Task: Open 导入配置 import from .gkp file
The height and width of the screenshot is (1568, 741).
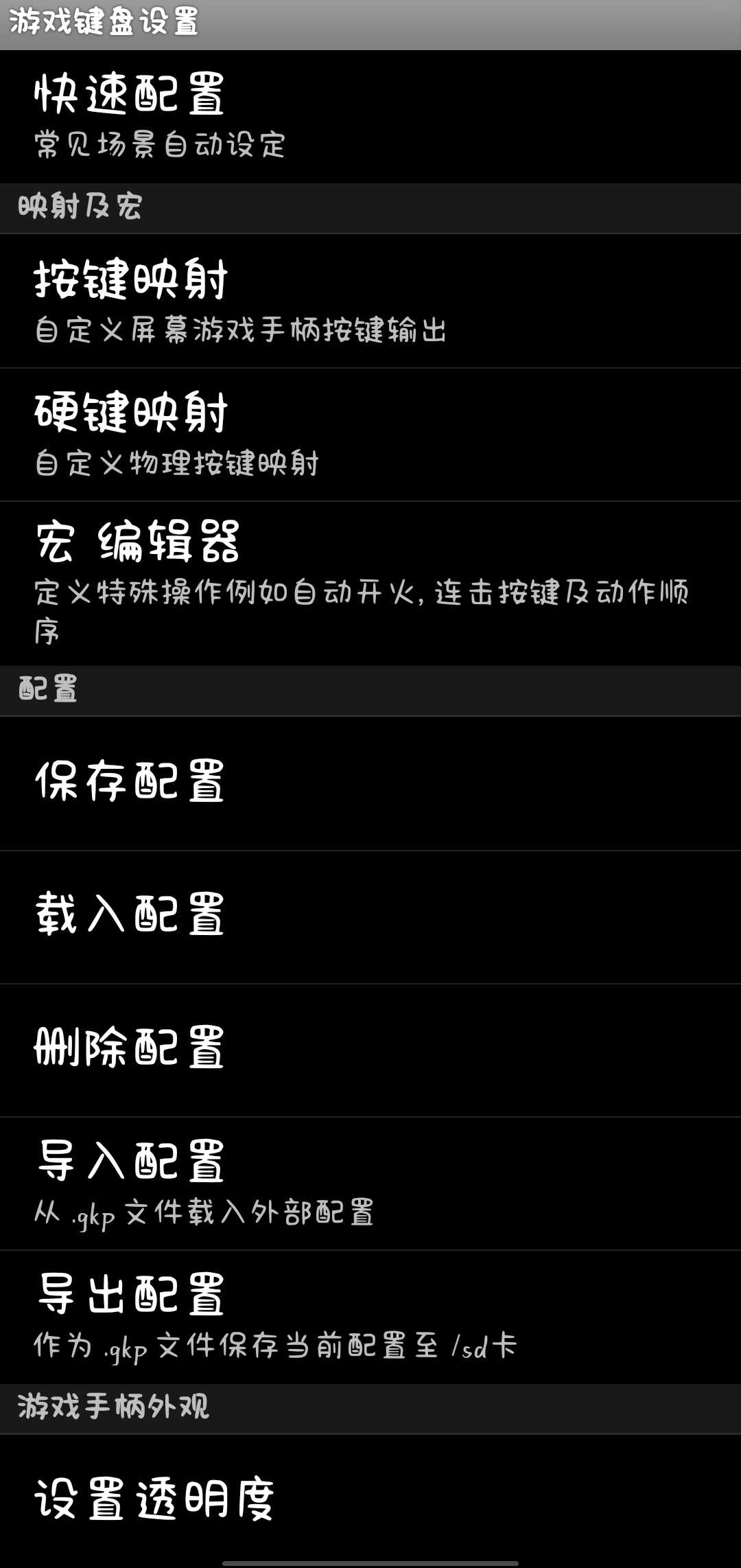Action: click(x=370, y=1182)
